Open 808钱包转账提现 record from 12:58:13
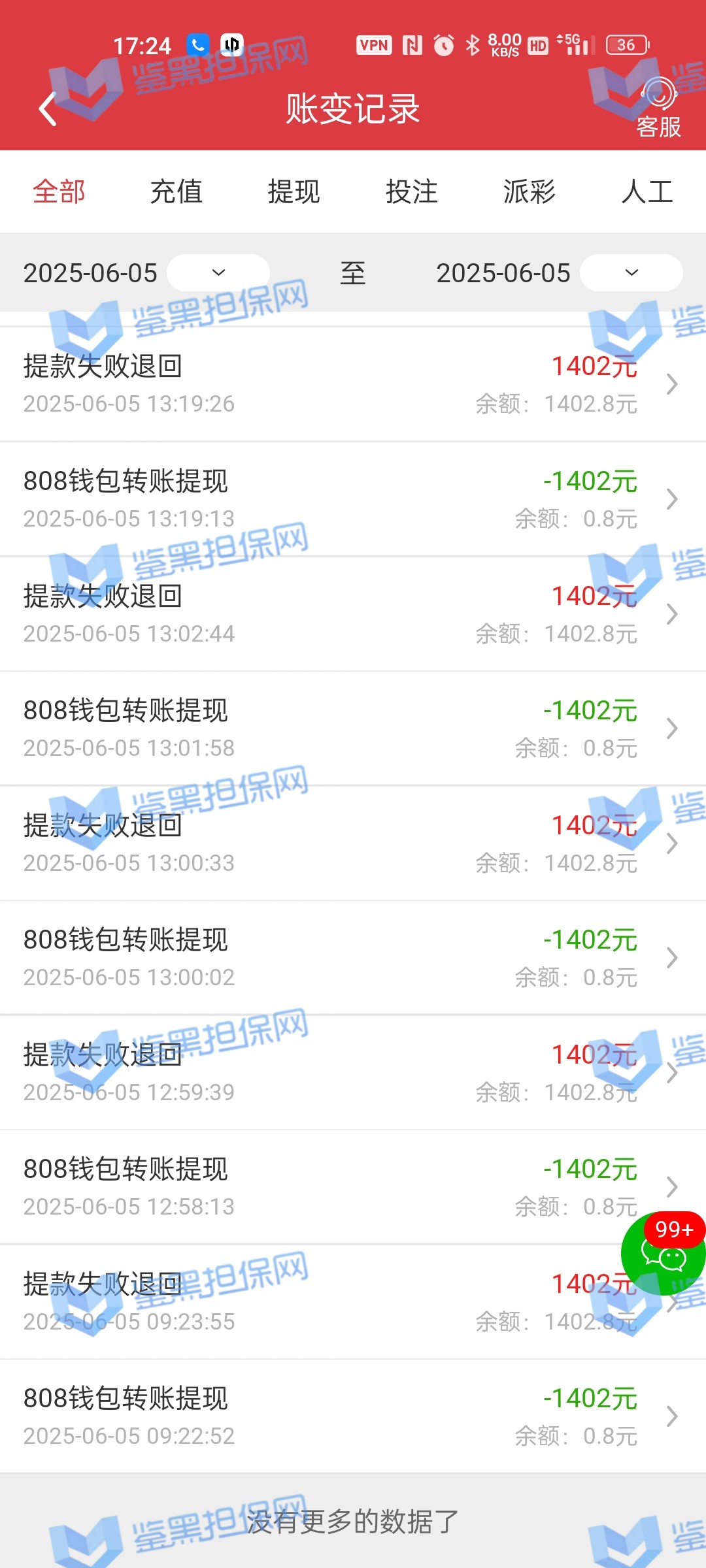The height and width of the screenshot is (1568, 706). (x=353, y=1187)
